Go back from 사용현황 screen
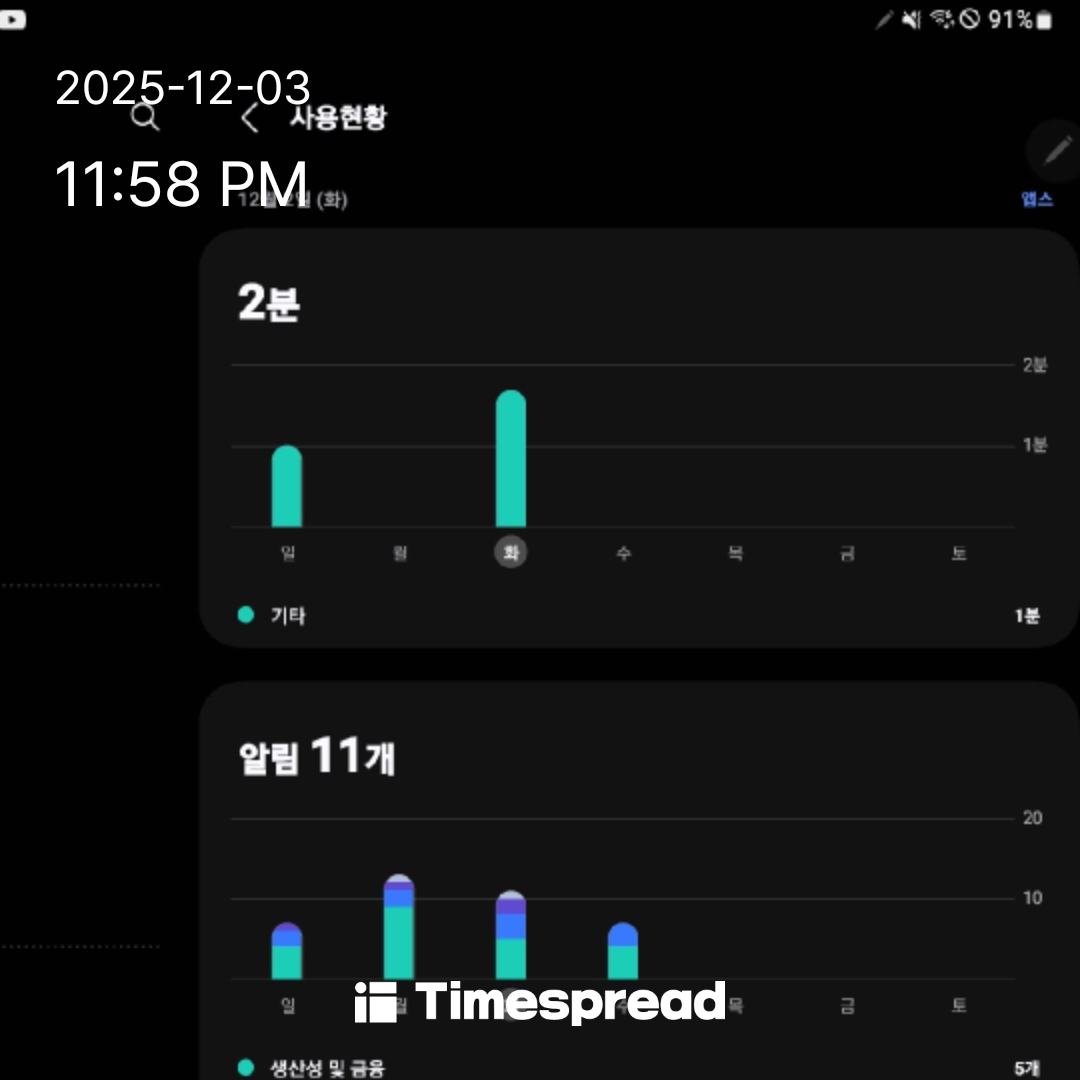1080x1080 pixels. [250, 119]
